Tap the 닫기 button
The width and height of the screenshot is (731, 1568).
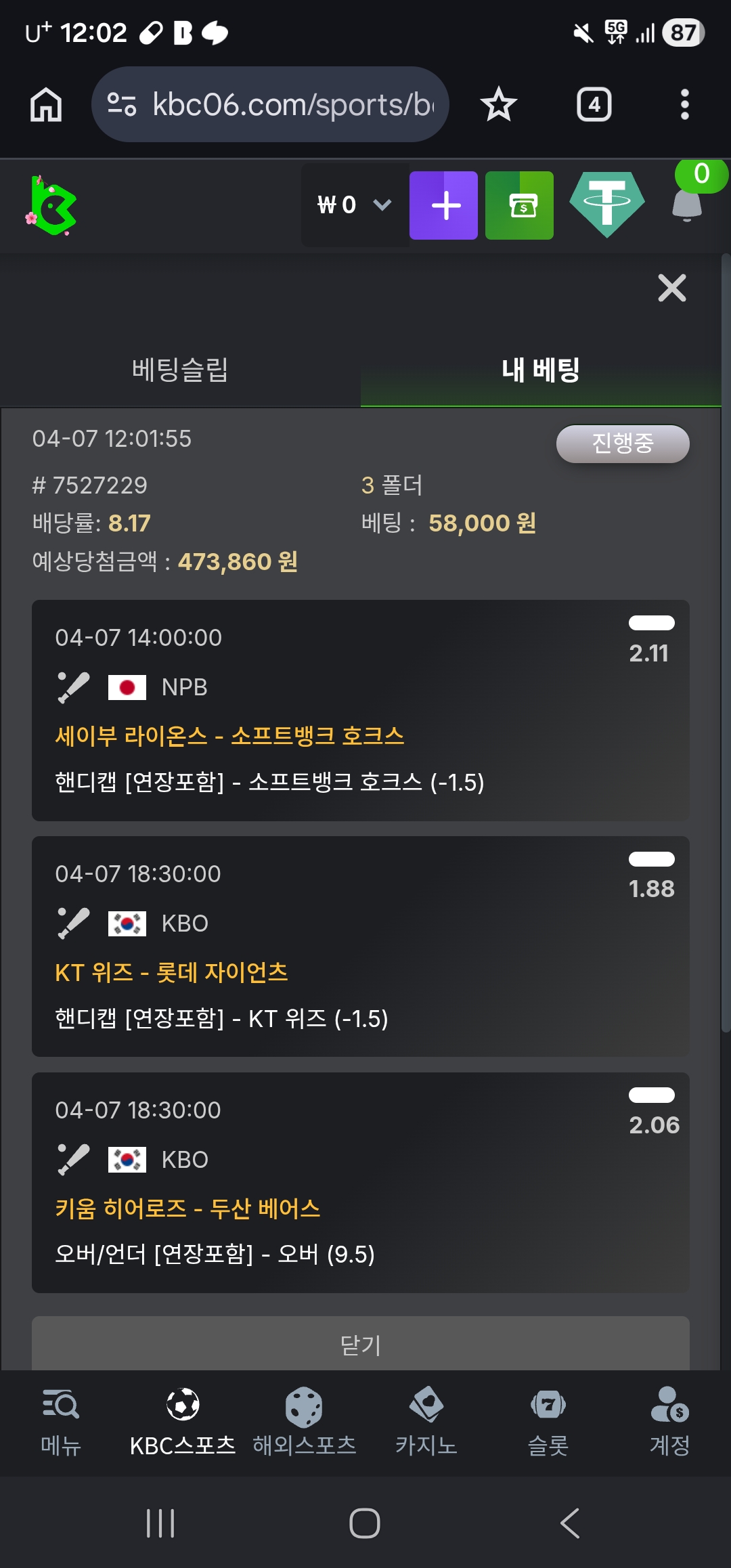tap(360, 1345)
